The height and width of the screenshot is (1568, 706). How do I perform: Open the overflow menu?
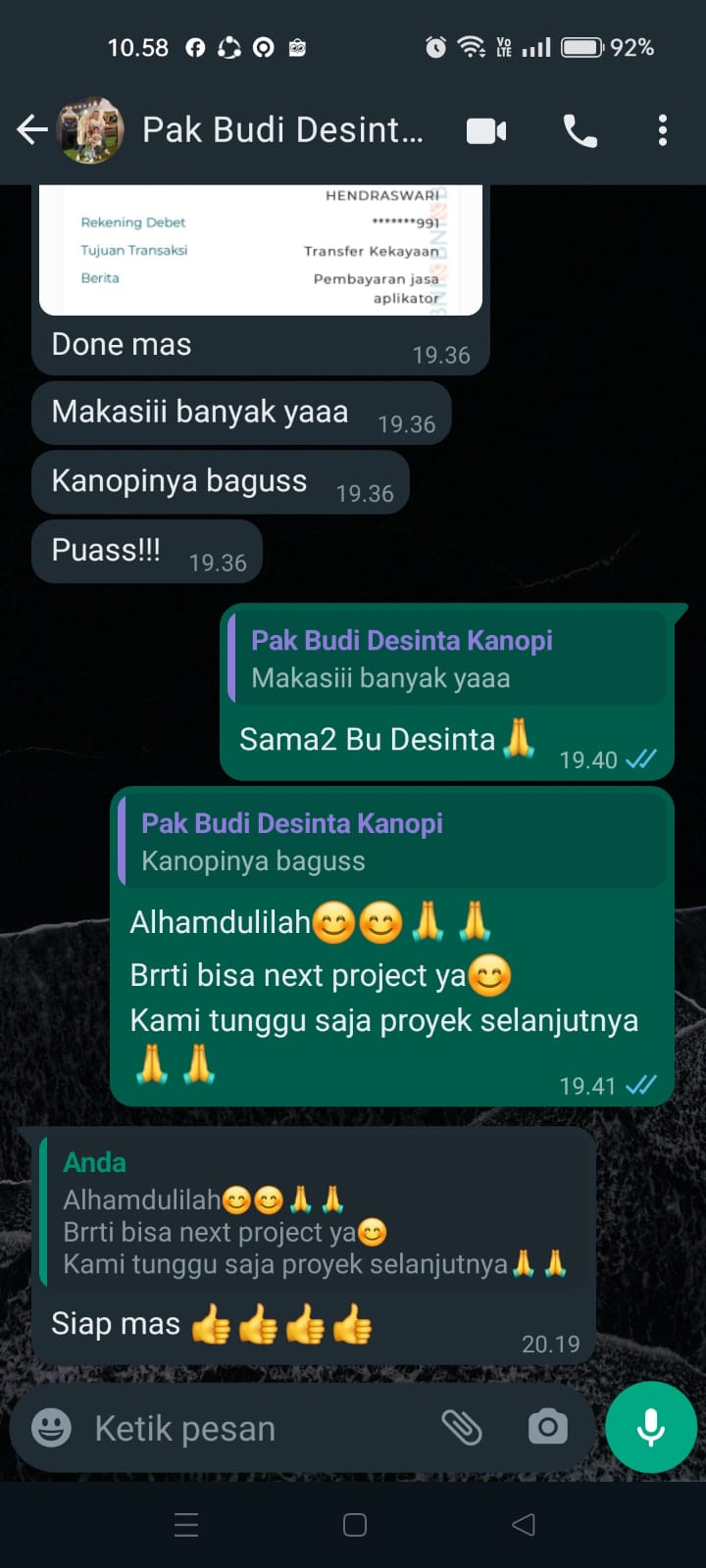[x=663, y=130]
